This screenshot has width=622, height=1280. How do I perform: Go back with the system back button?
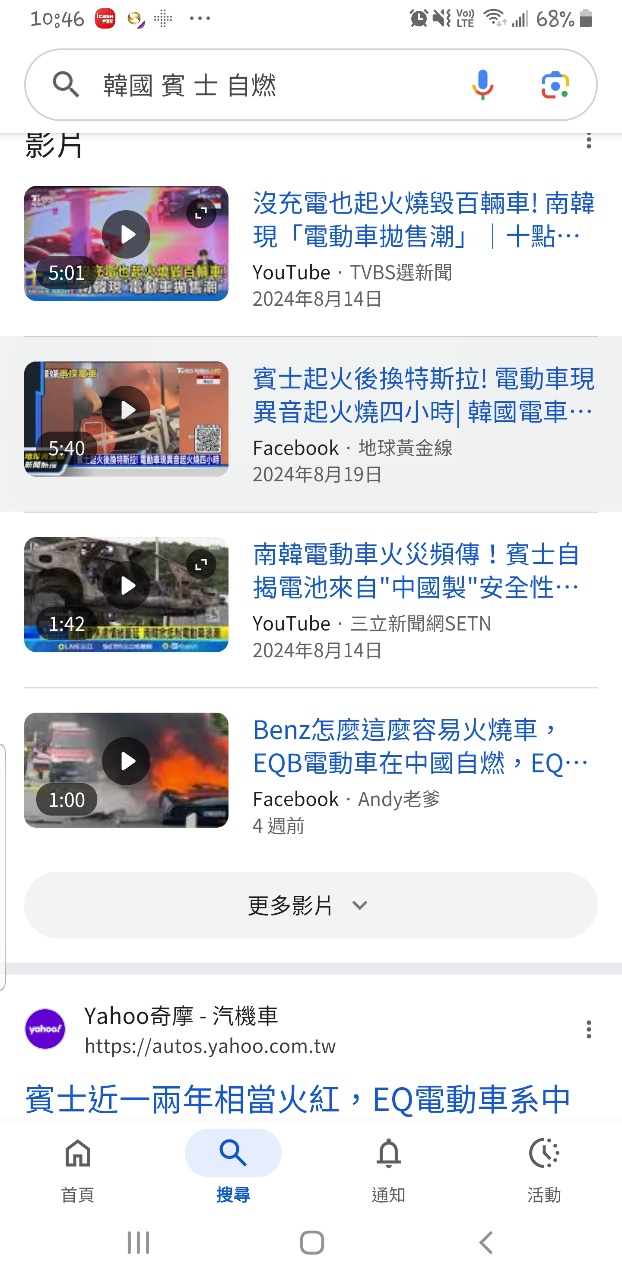pos(486,1242)
